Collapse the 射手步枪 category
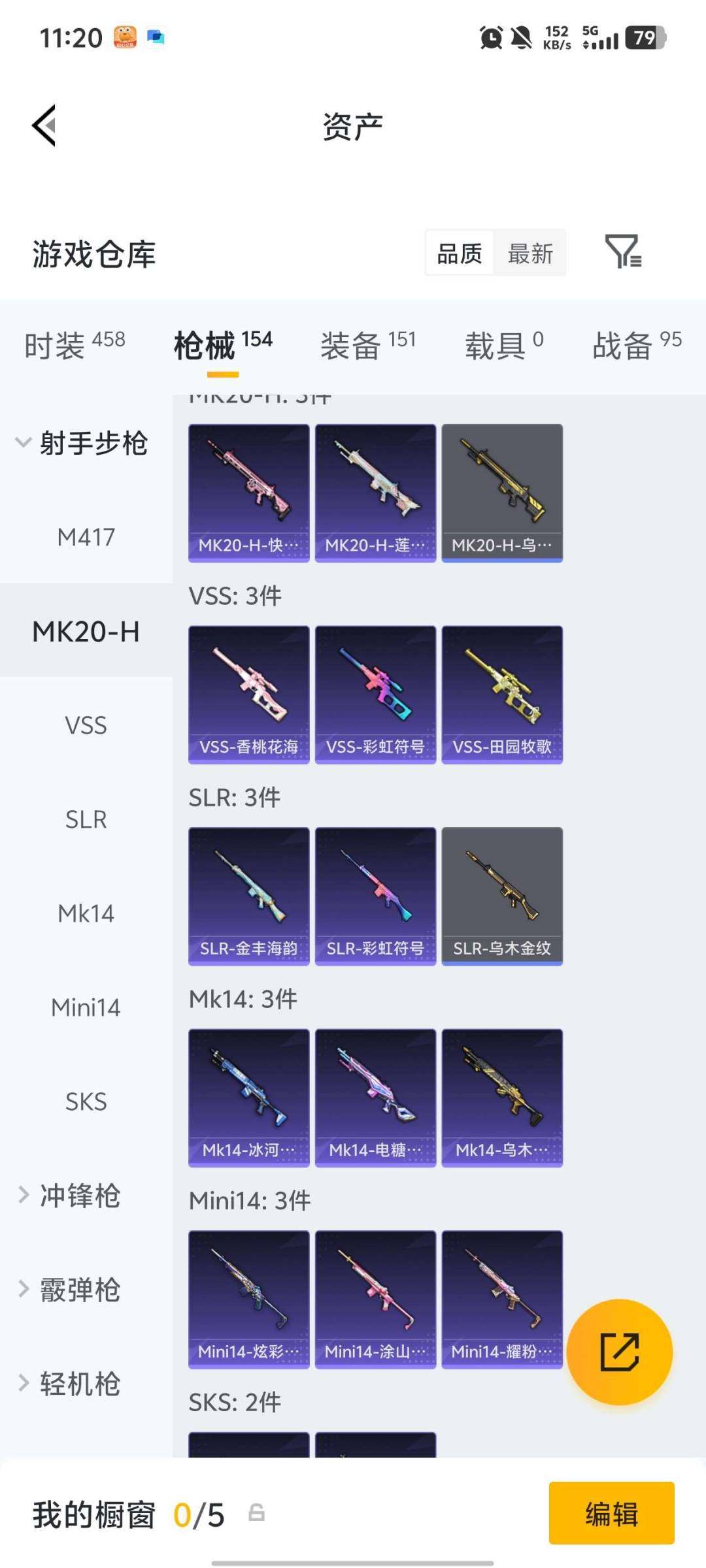 (83, 443)
